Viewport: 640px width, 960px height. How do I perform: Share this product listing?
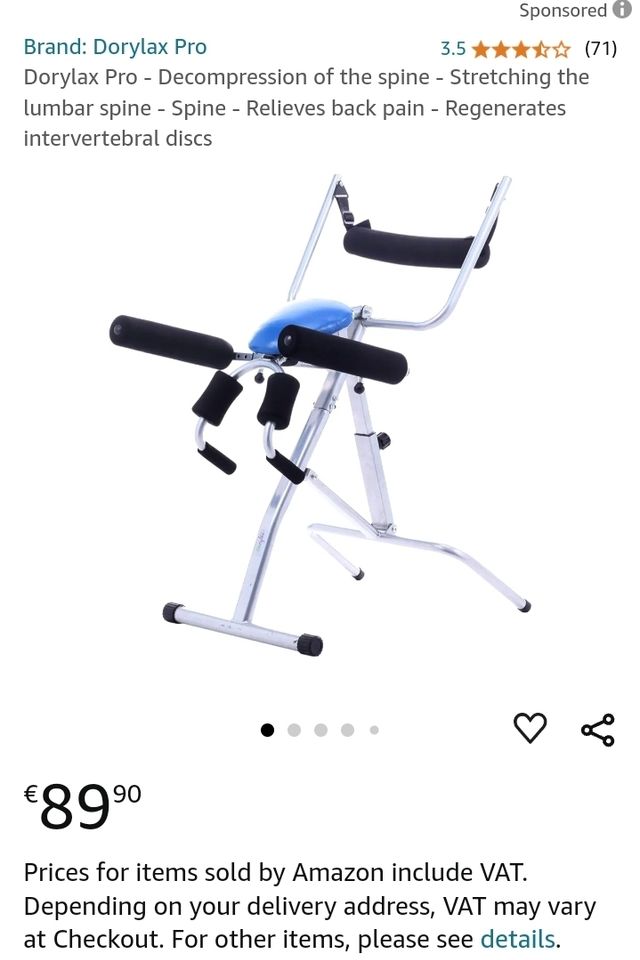pyautogui.click(x=597, y=729)
